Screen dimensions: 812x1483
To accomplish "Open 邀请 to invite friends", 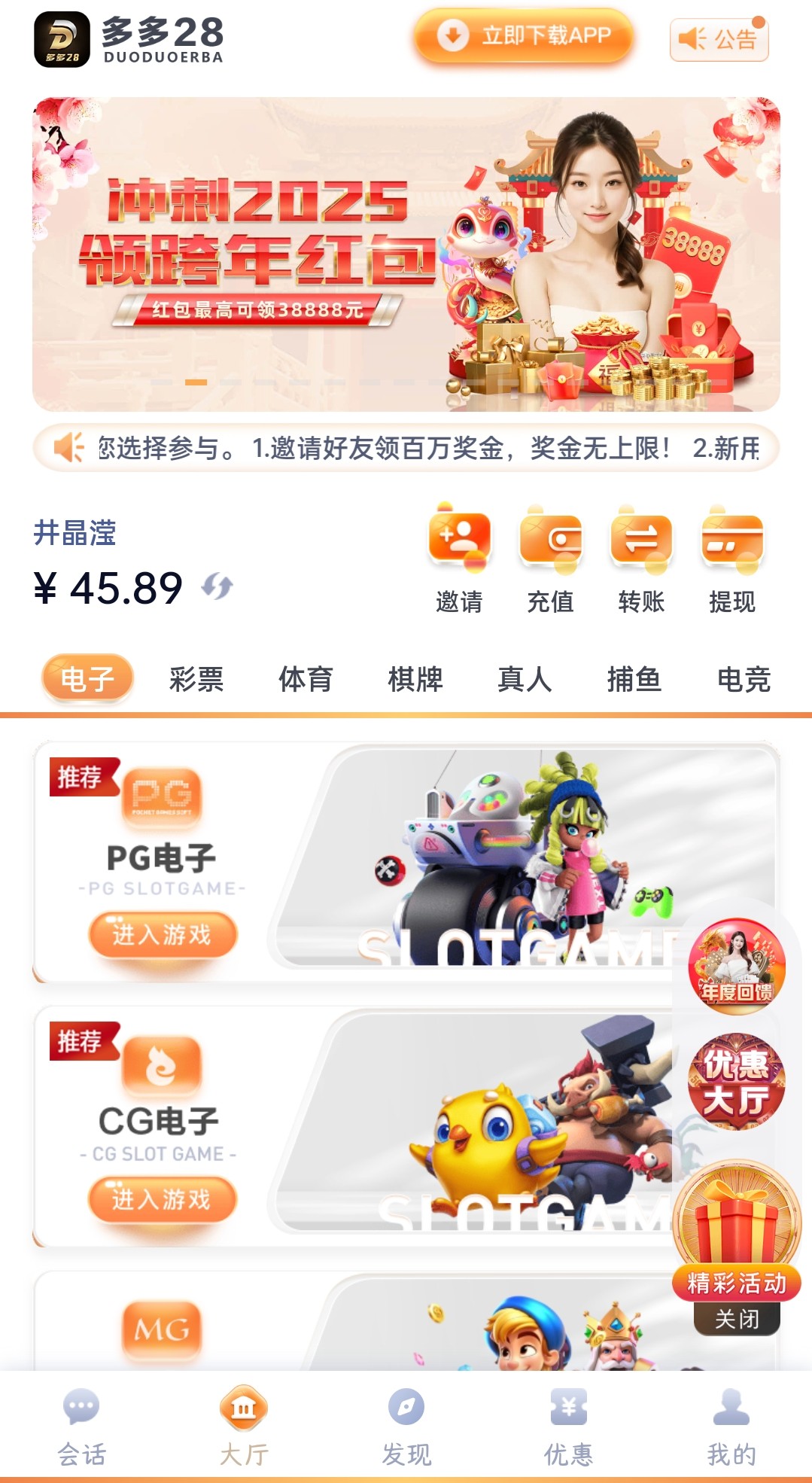I will [459, 559].
